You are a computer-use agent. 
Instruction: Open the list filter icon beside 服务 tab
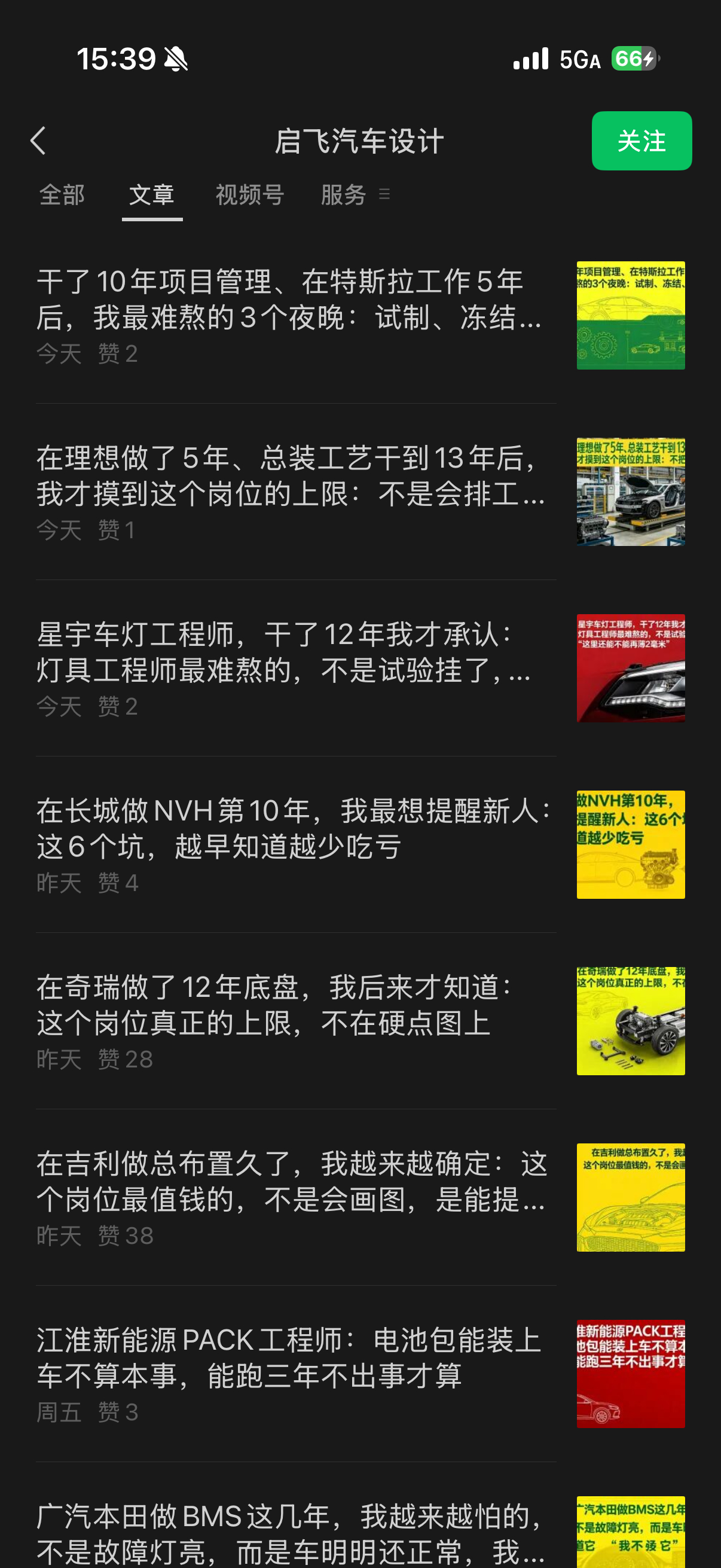click(x=384, y=196)
